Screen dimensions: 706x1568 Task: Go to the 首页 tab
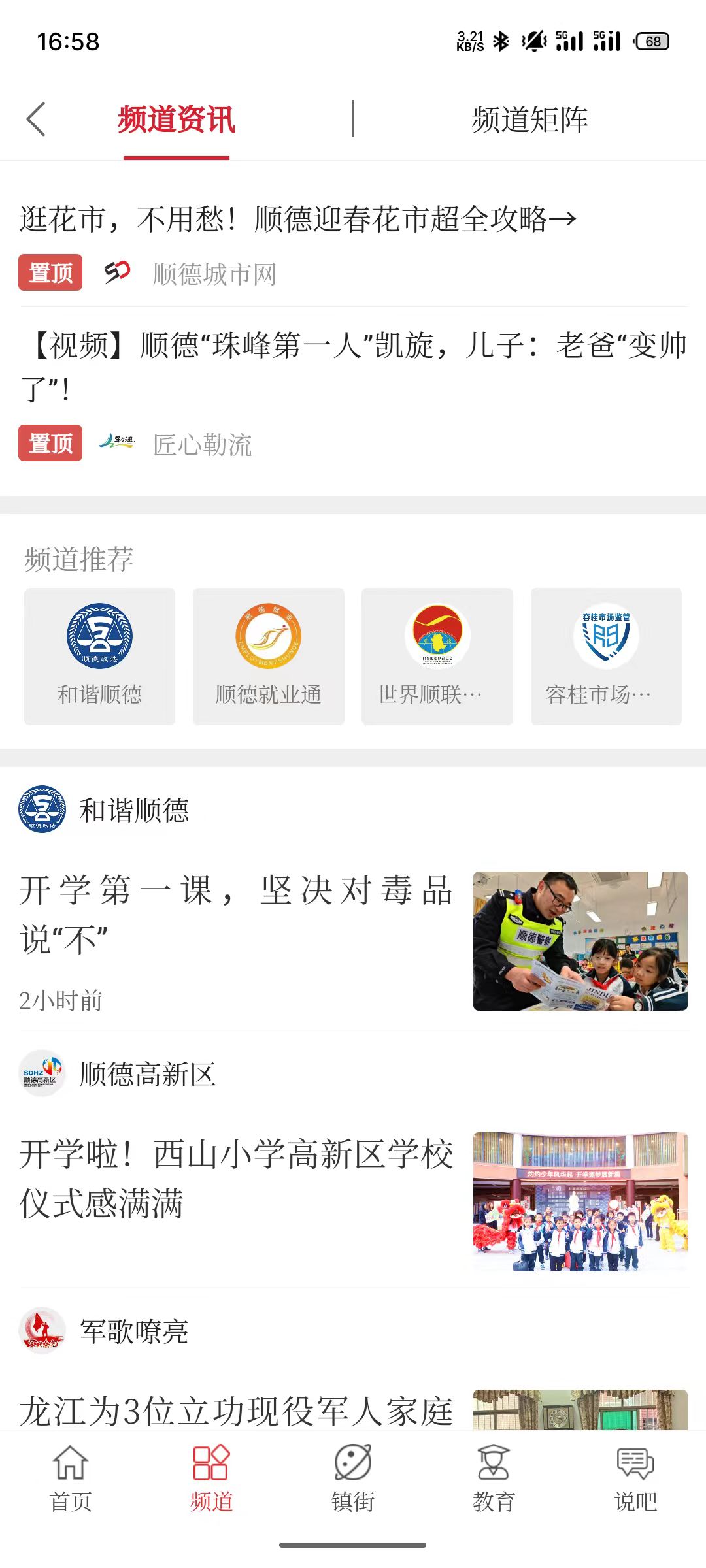pyautogui.click(x=71, y=1479)
